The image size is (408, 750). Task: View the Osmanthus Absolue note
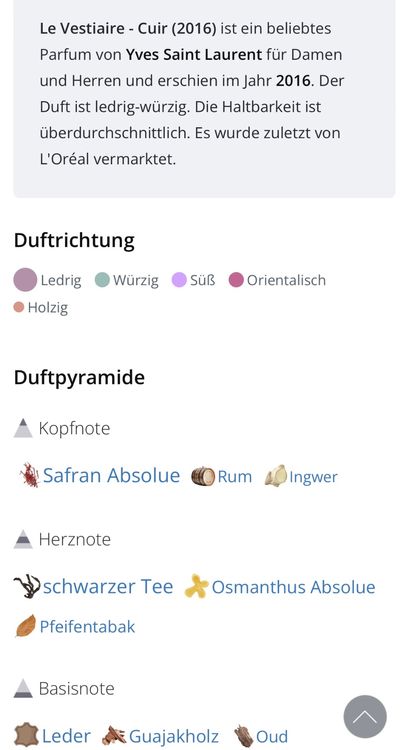[293, 587]
